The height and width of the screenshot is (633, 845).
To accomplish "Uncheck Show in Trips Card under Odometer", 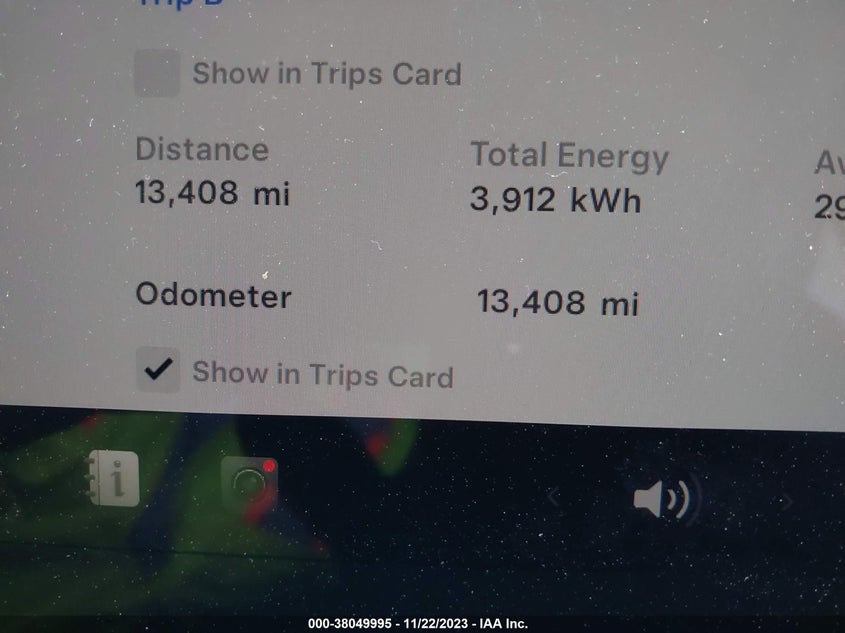I will tap(158, 370).
